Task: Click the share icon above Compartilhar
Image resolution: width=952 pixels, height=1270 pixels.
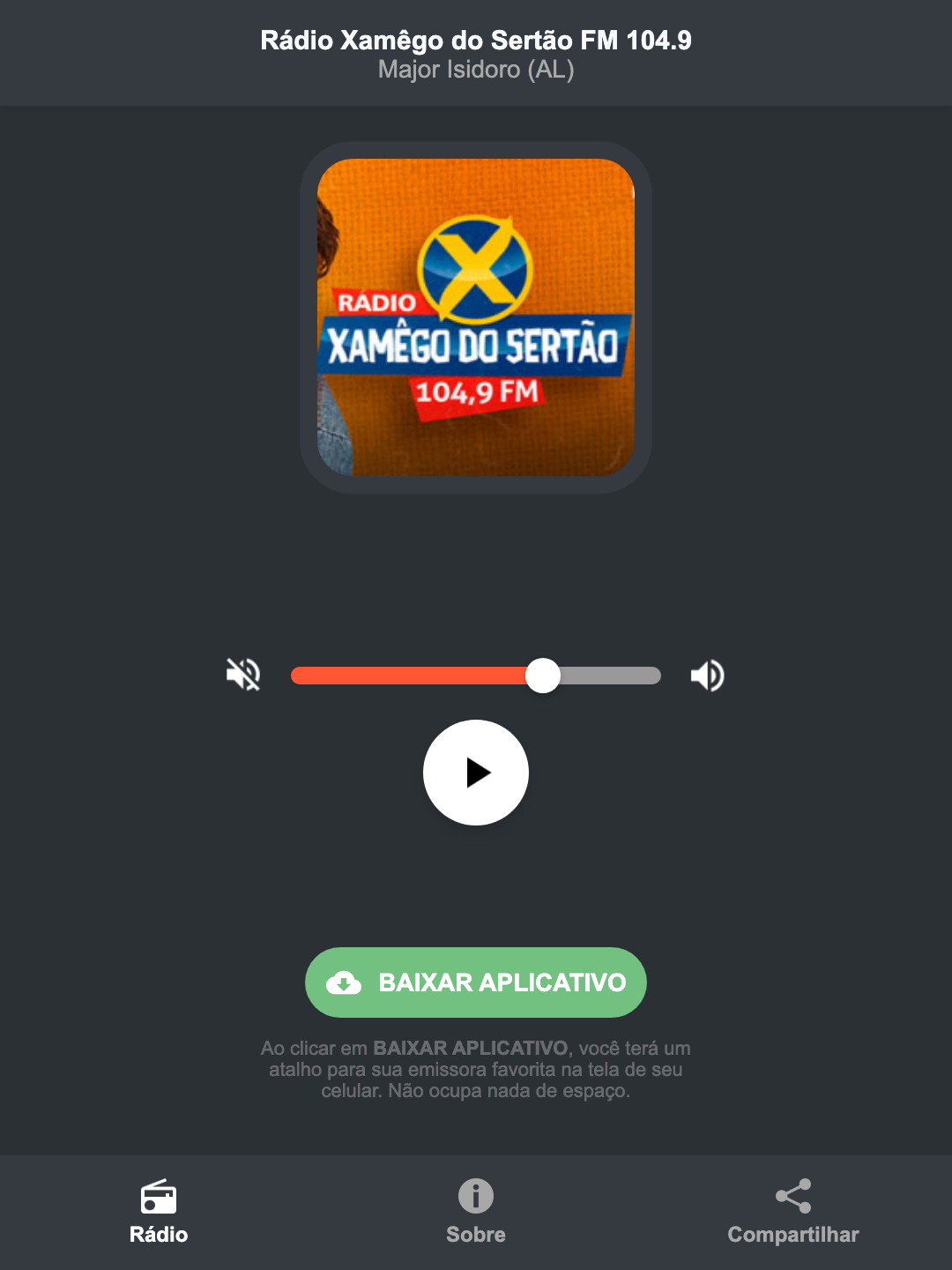Action: [x=792, y=1198]
